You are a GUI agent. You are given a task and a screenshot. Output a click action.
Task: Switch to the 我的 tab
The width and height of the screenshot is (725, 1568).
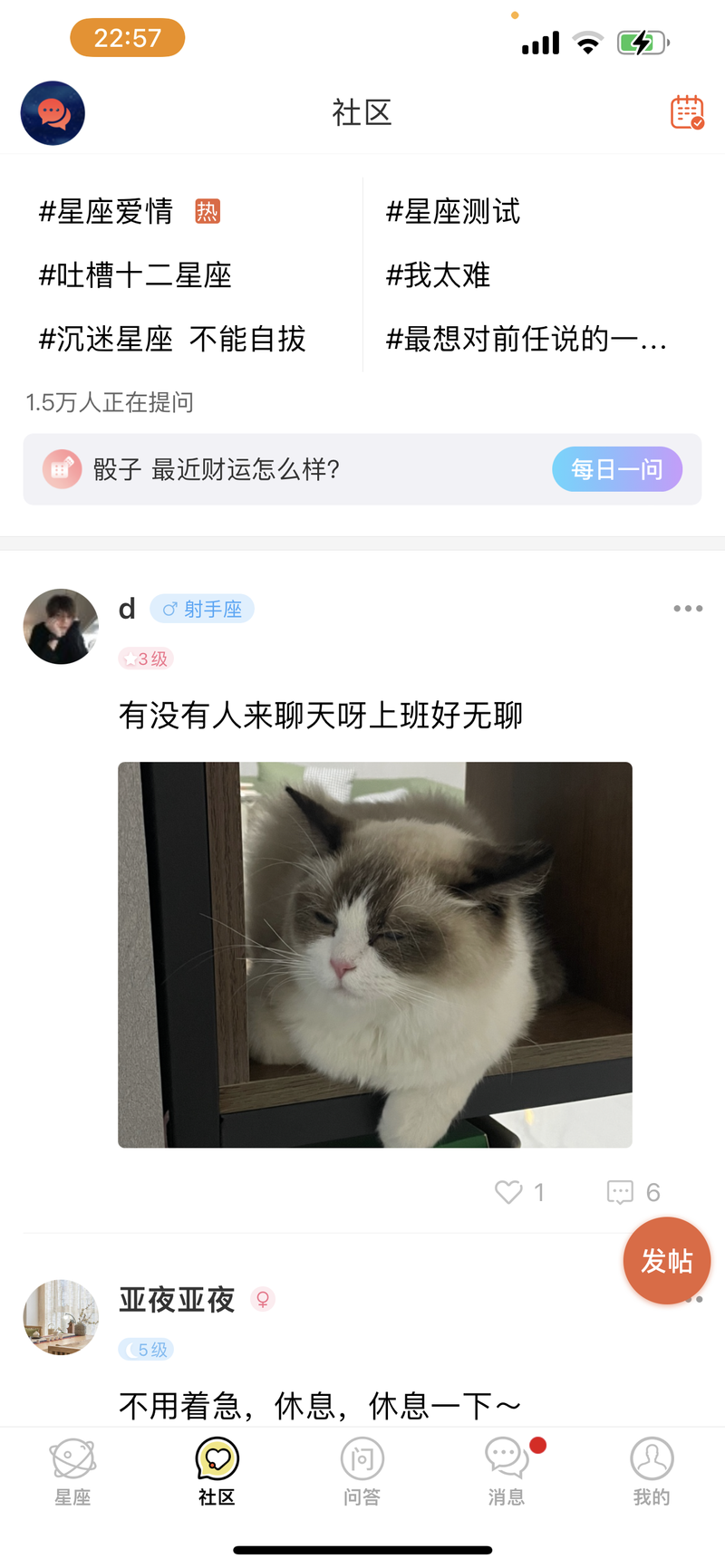pyautogui.click(x=652, y=1472)
